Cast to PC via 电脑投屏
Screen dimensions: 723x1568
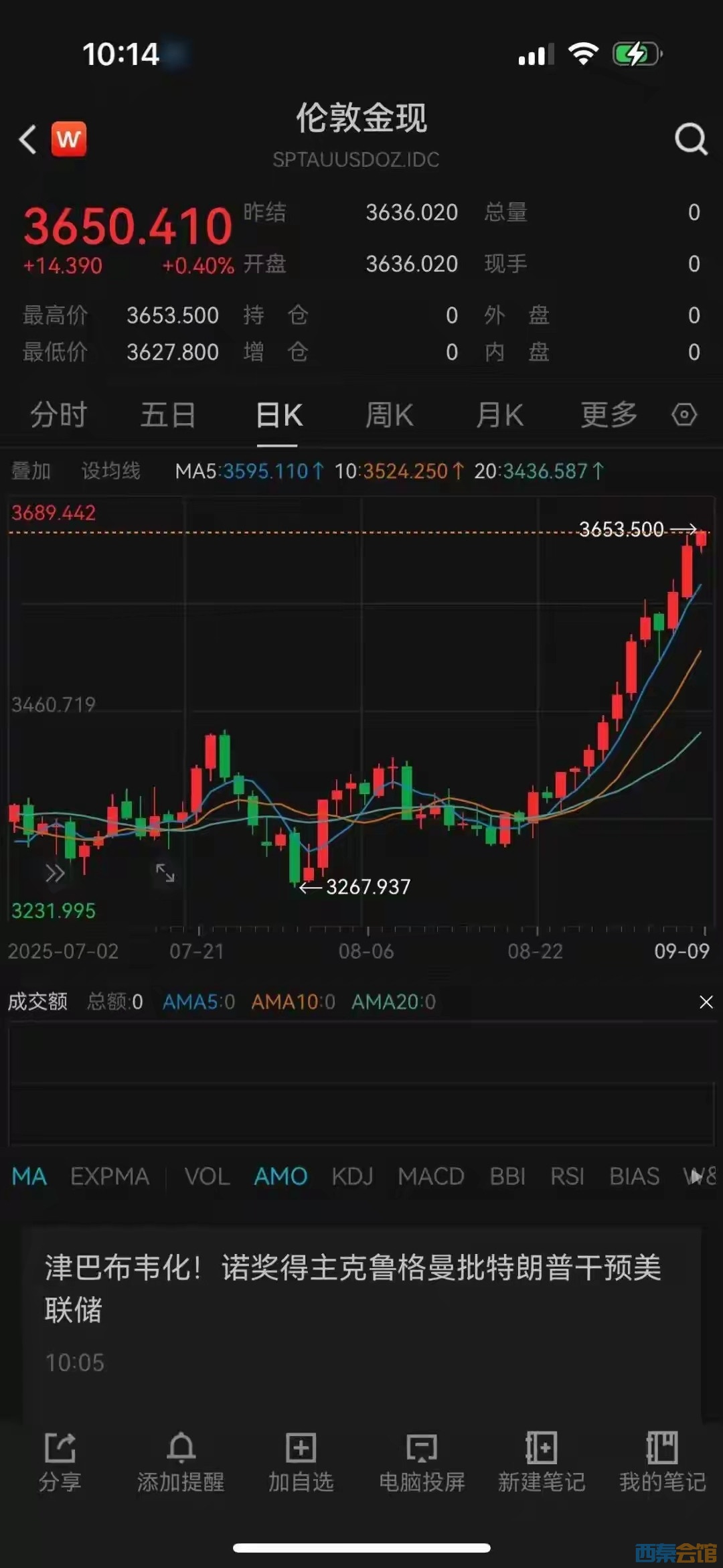[x=420, y=1460]
